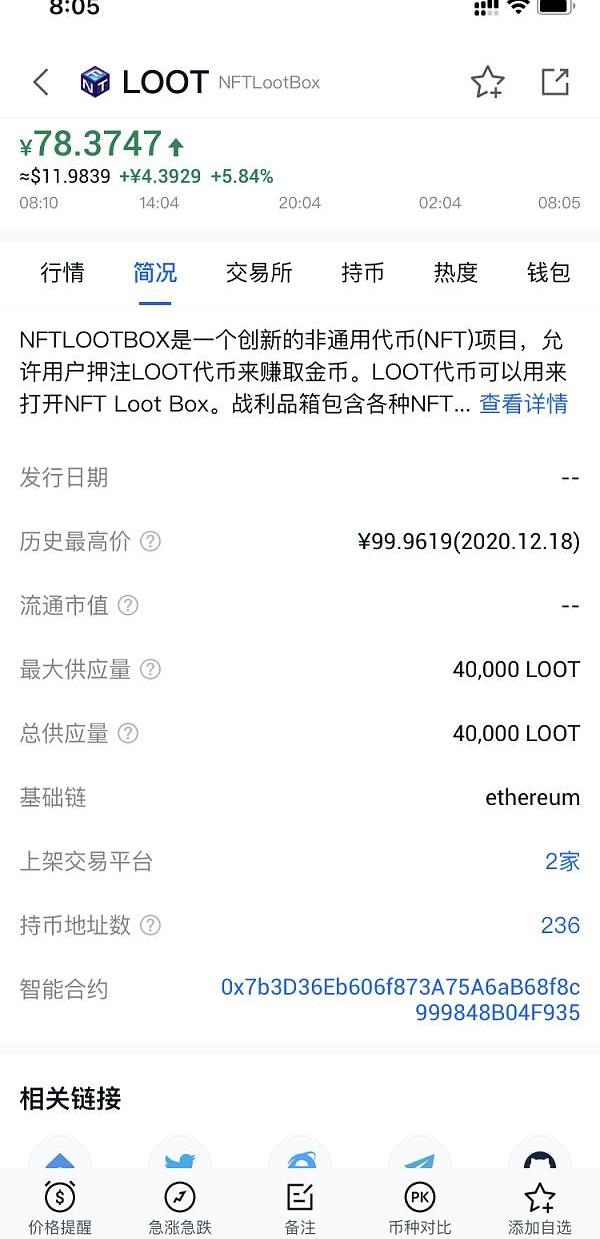Open the 2家 listed exchanges link
The image size is (600, 1239).
pyautogui.click(x=562, y=861)
